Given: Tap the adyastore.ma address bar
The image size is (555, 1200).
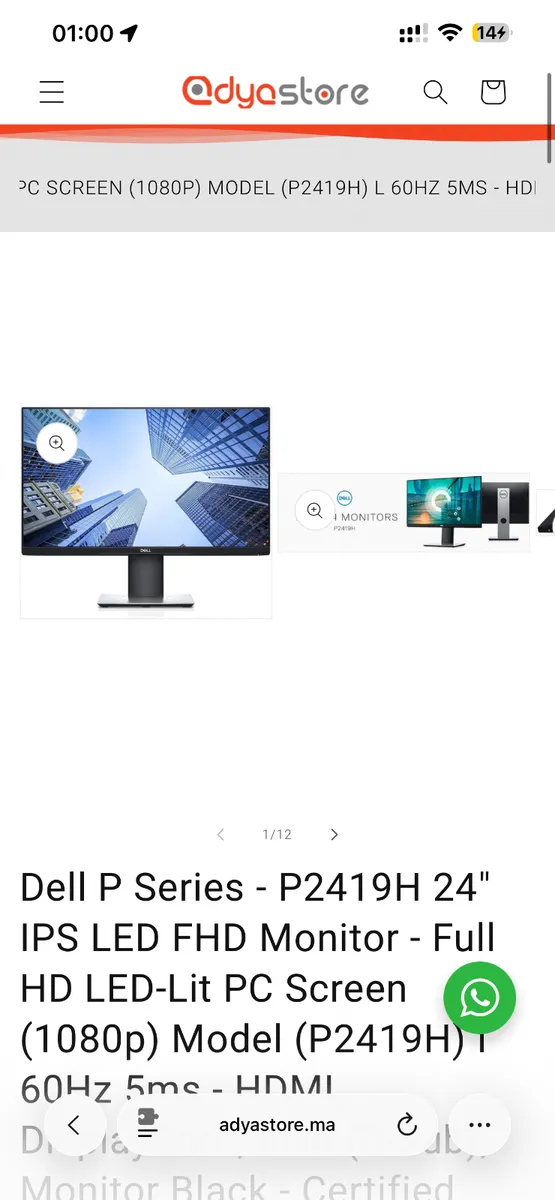Looking at the screenshot, I should coord(278,1124).
